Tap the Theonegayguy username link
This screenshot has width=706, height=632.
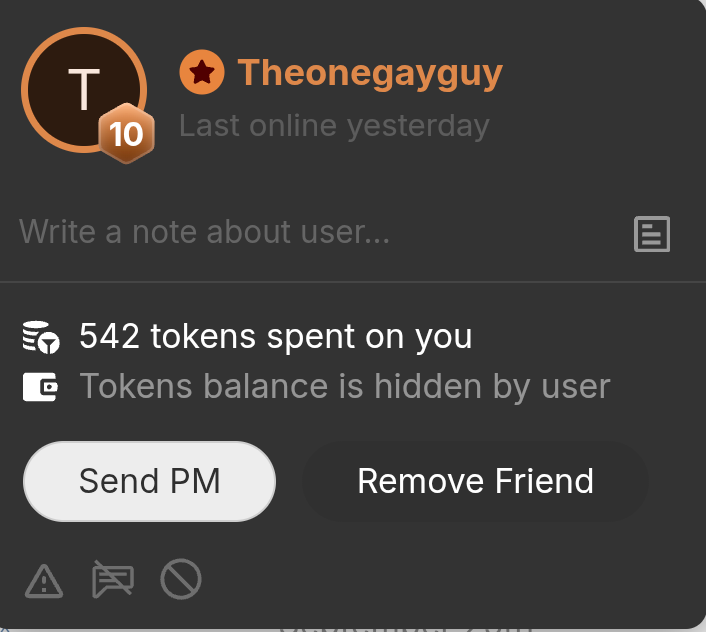[369, 72]
